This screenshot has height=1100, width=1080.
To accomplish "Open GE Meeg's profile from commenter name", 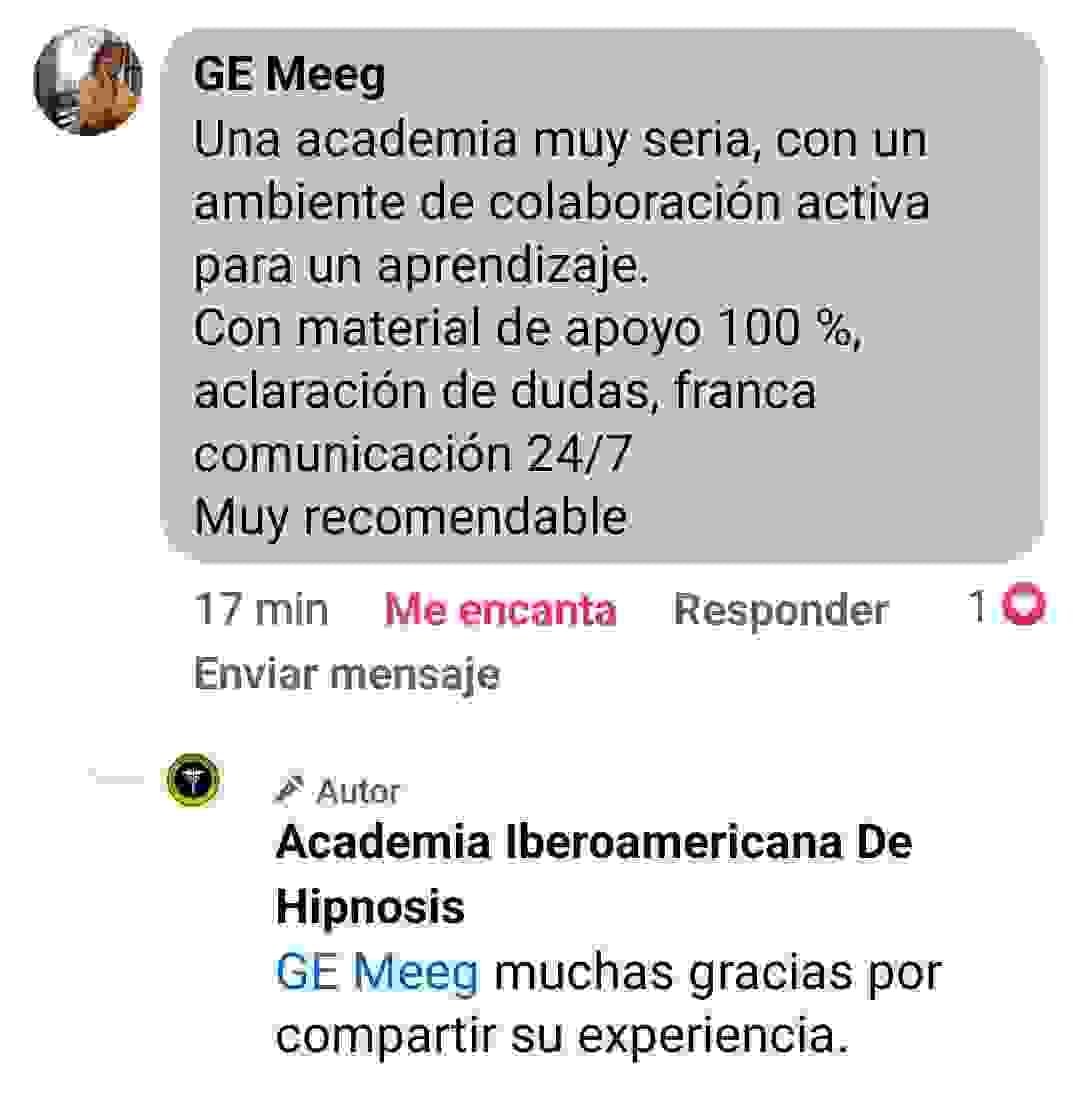I will point(289,77).
